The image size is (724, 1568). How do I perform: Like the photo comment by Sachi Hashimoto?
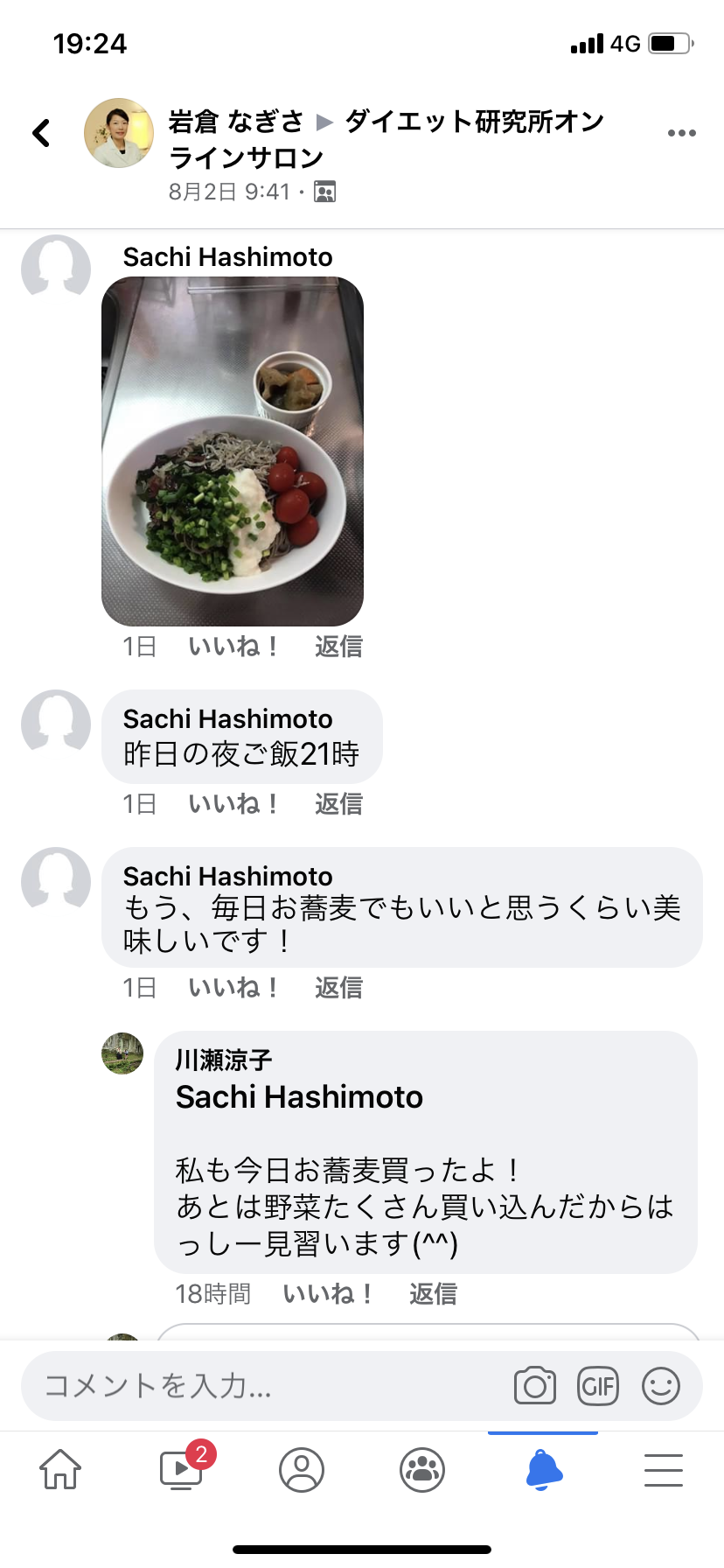click(233, 647)
